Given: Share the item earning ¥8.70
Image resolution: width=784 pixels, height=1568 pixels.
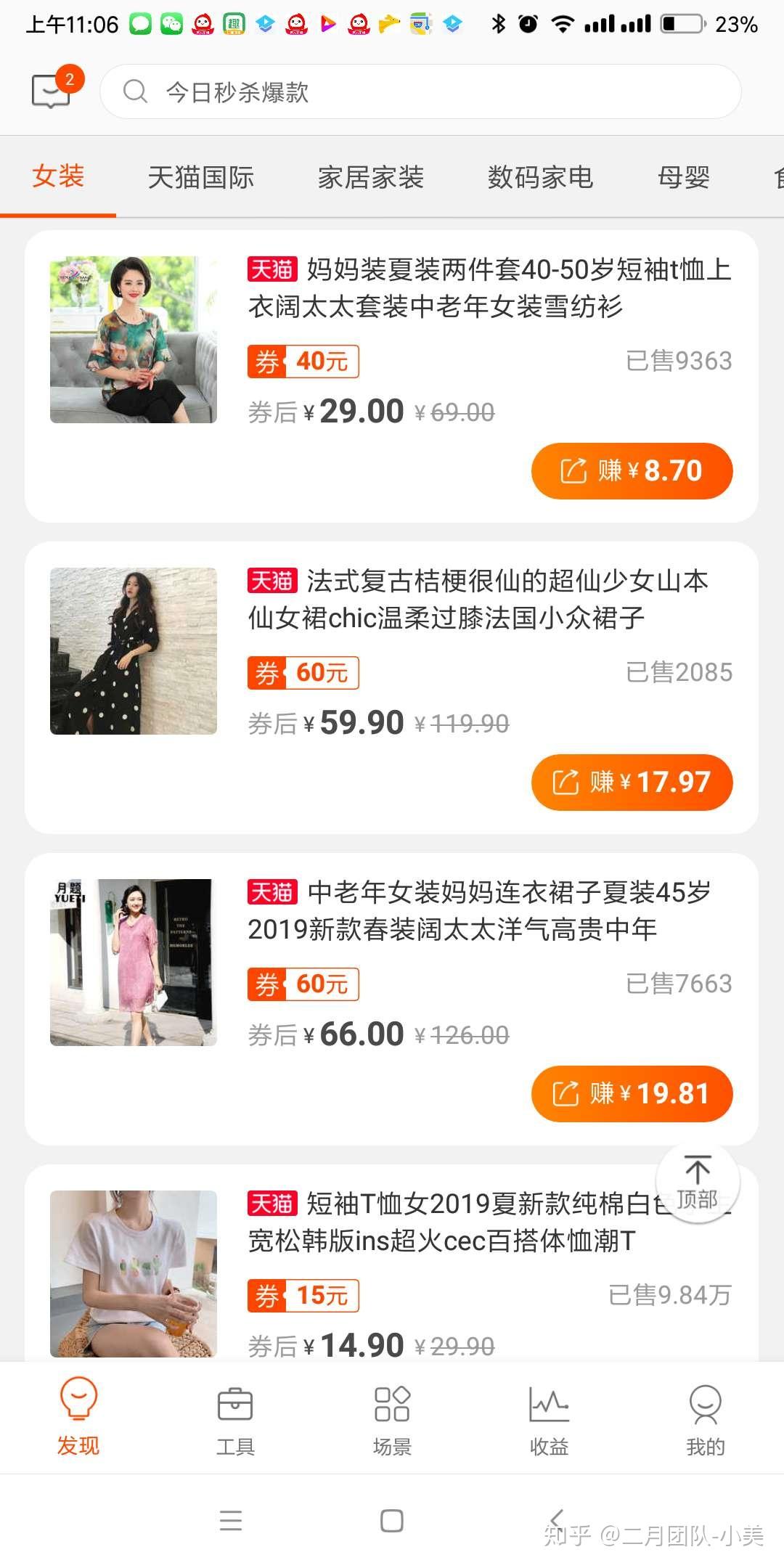Looking at the screenshot, I should point(632,471).
